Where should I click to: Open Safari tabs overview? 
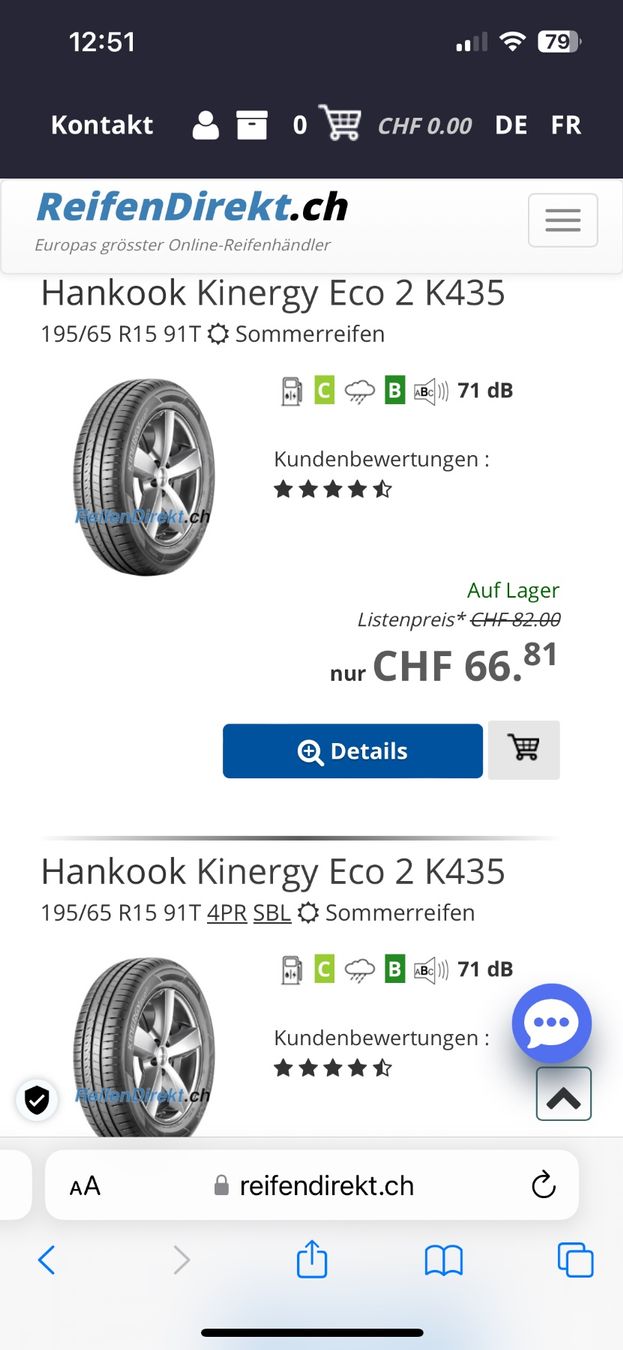tap(575, 1260)
